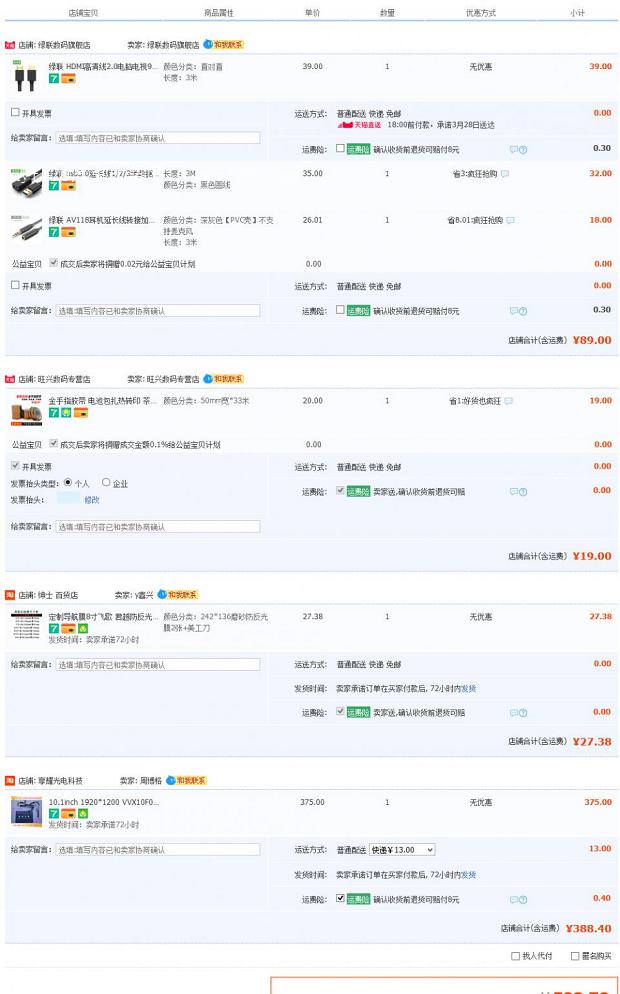Contact seller y嘉兴 via 和我联系

pyautogui.click(x=178, y=595)
